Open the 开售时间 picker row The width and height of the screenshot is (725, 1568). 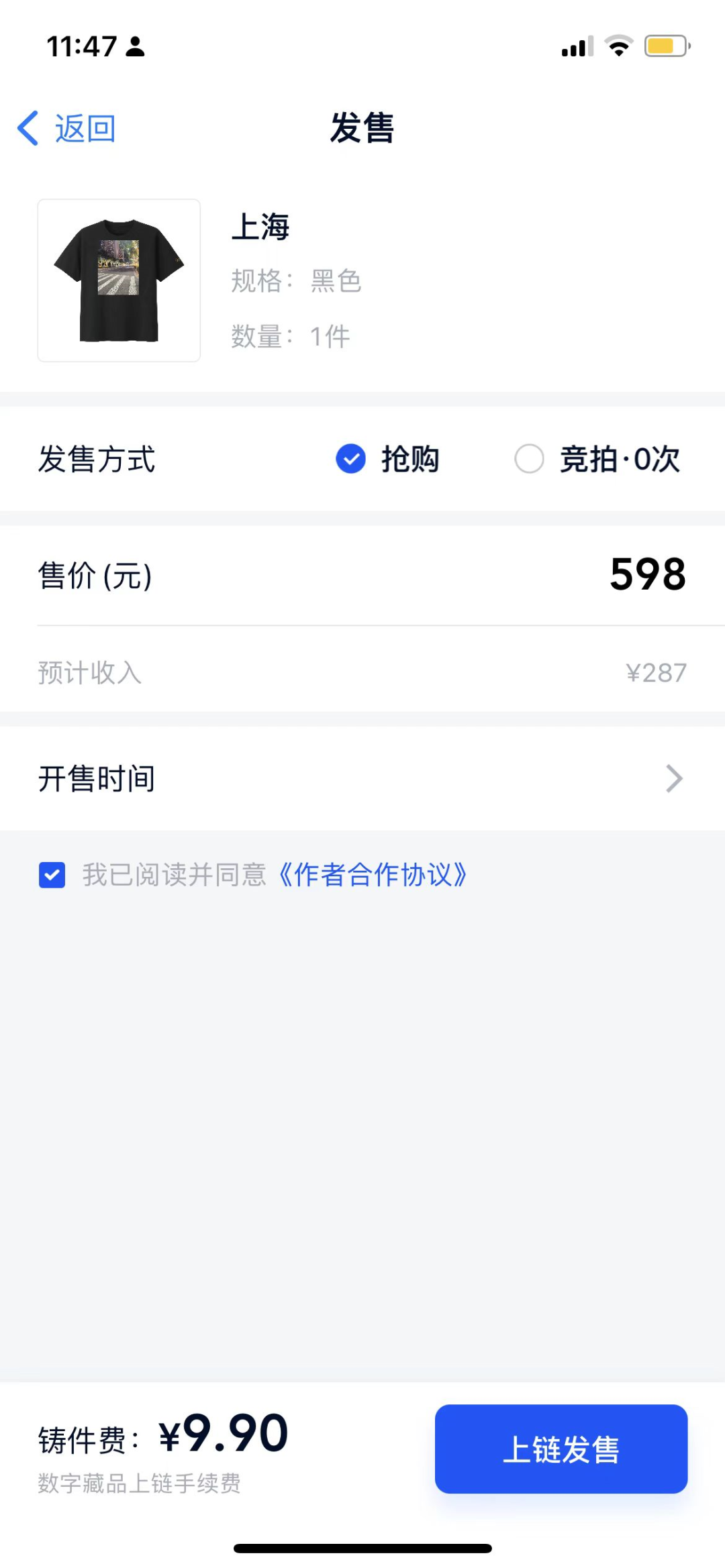coord(362,778)
